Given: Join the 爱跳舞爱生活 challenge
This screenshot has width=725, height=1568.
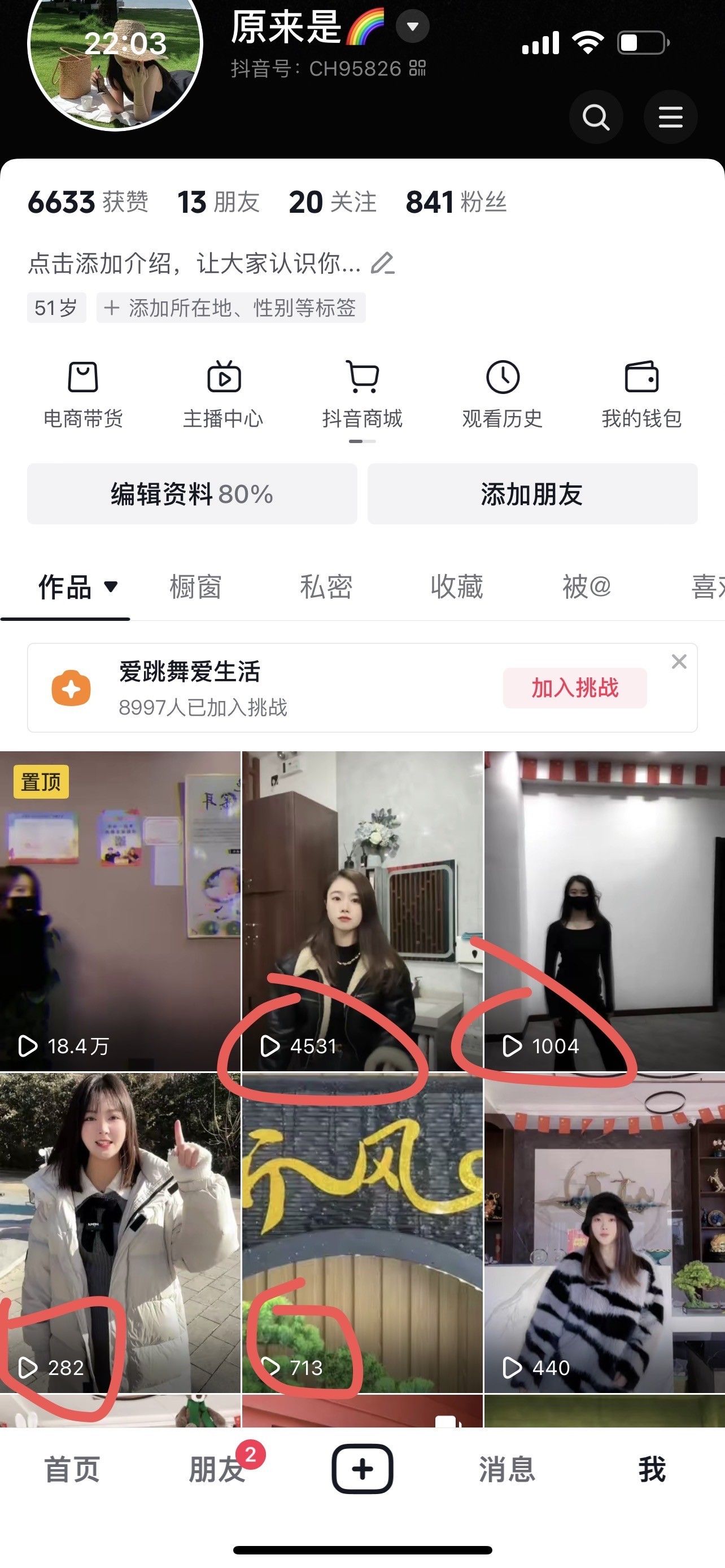Looking at the screenshot, I should pyautogui.click(x=575, y=688).
